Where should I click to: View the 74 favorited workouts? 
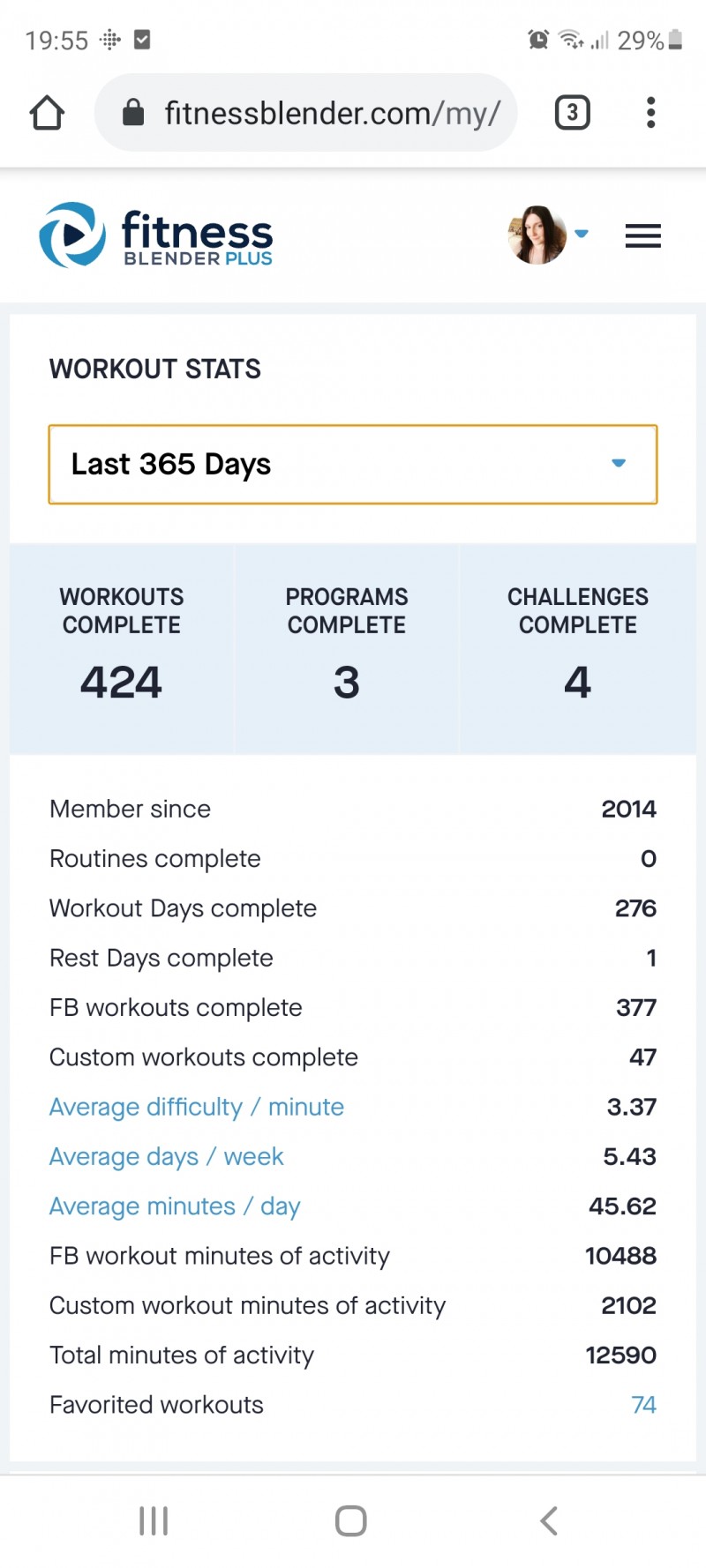coord(644,1405)
